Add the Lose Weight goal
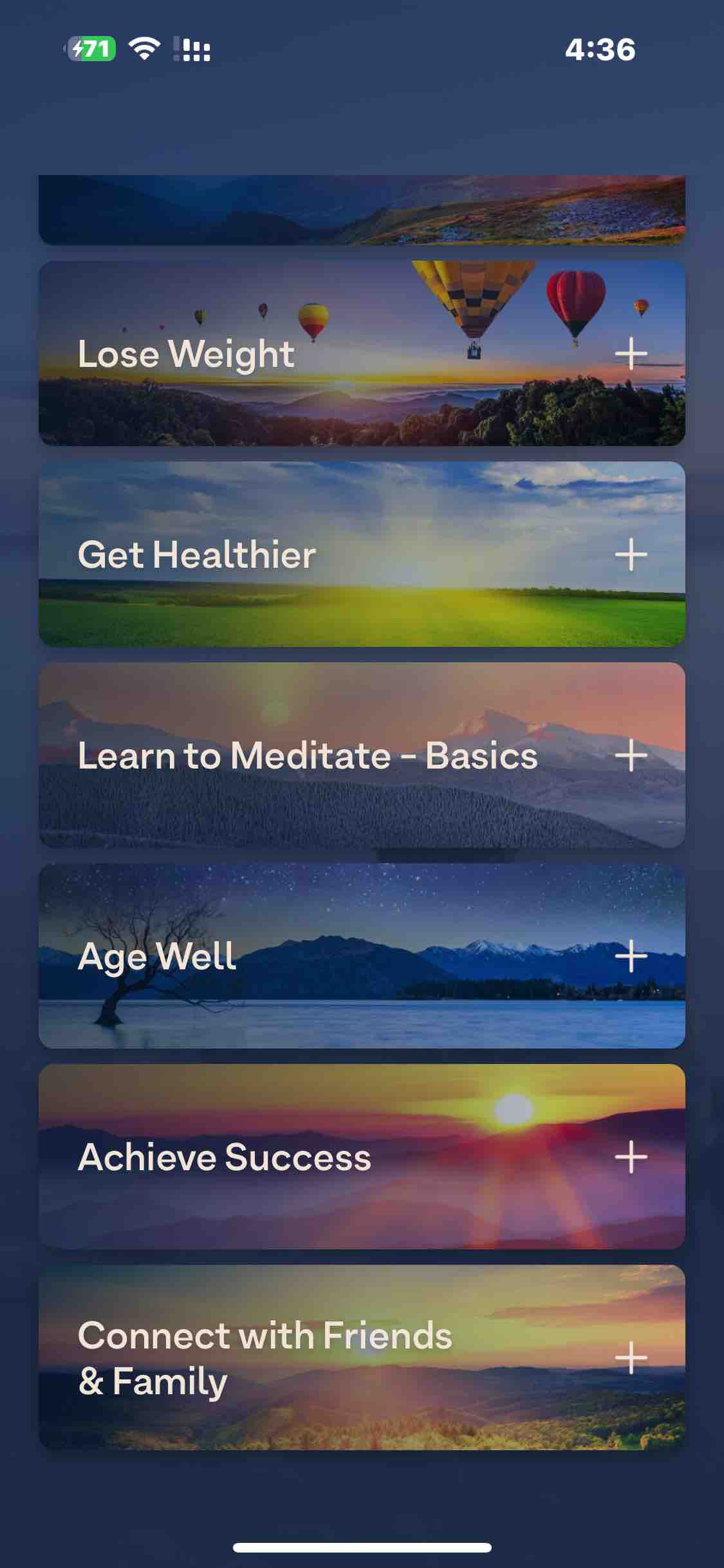724x1568 pixels. coord(631,353)
